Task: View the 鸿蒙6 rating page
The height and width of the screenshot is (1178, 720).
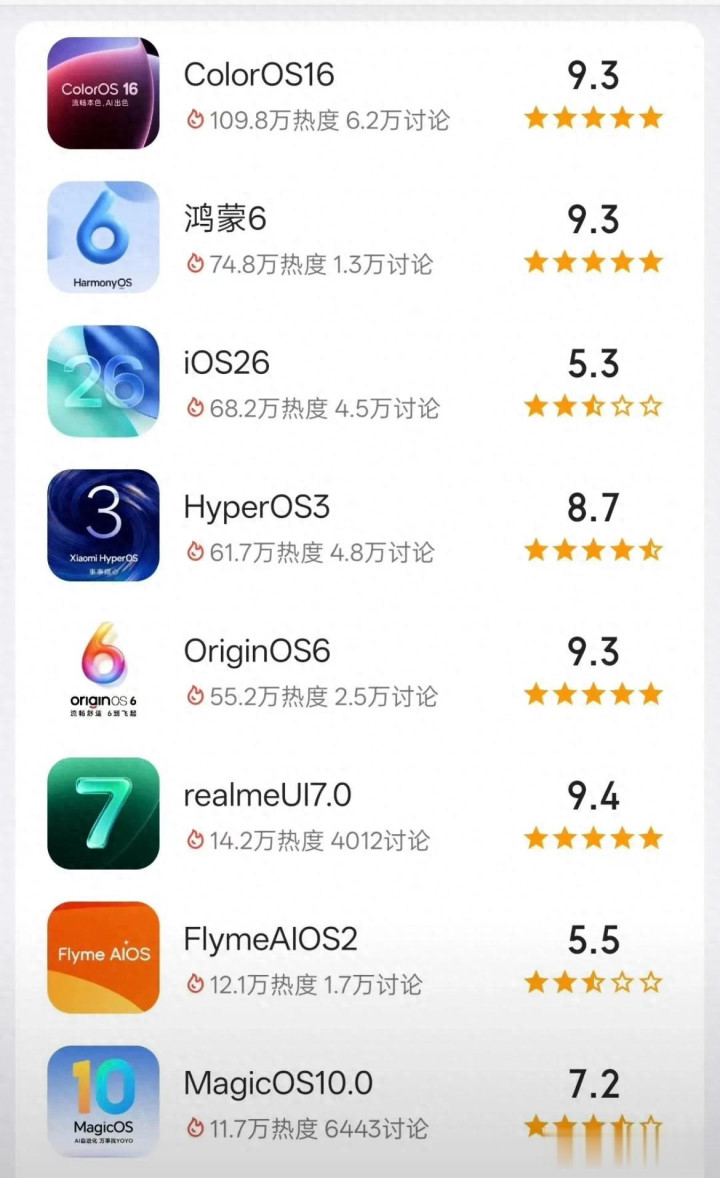Action: pos(226,219)
